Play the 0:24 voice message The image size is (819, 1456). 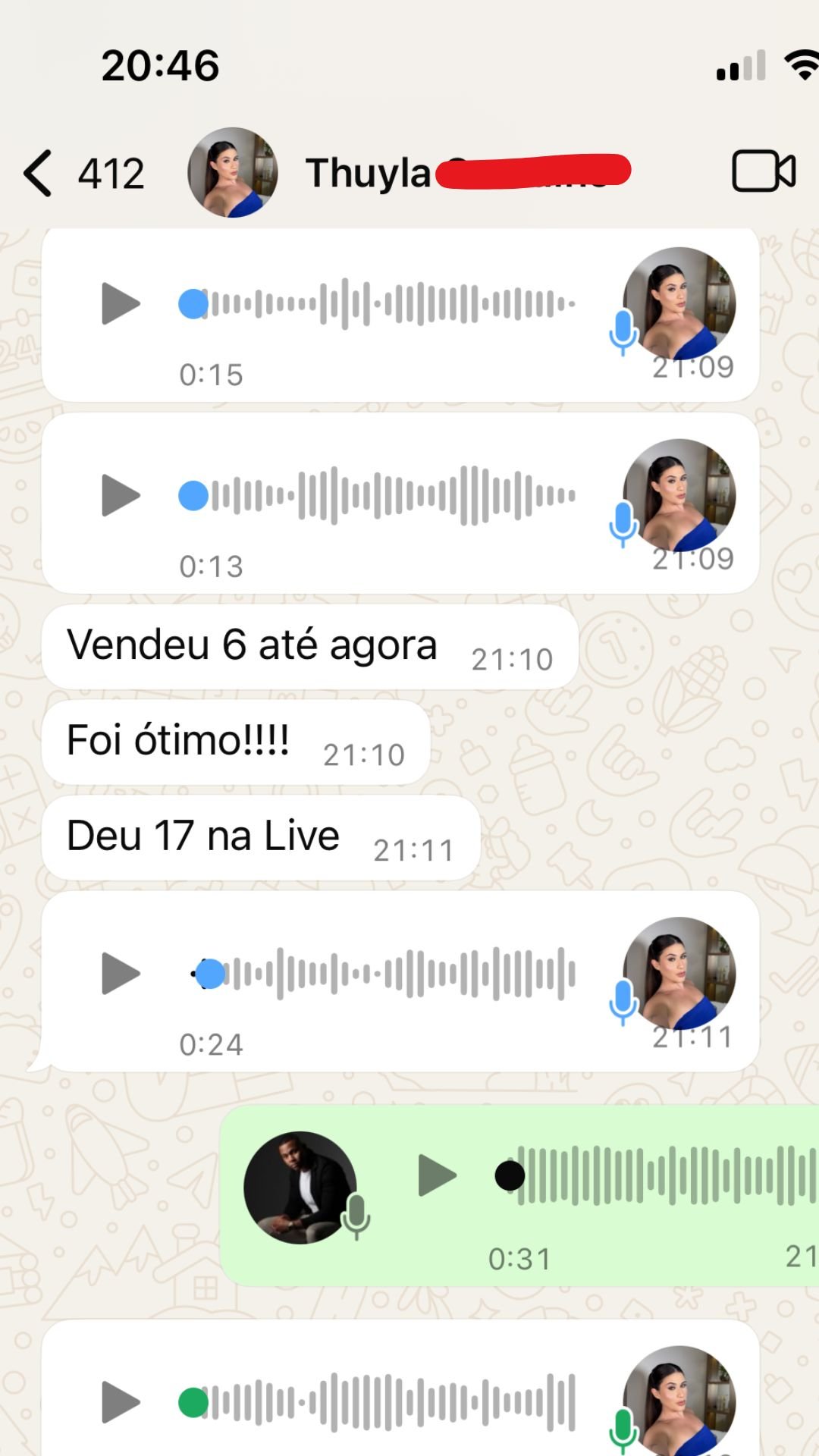[121, 973]
